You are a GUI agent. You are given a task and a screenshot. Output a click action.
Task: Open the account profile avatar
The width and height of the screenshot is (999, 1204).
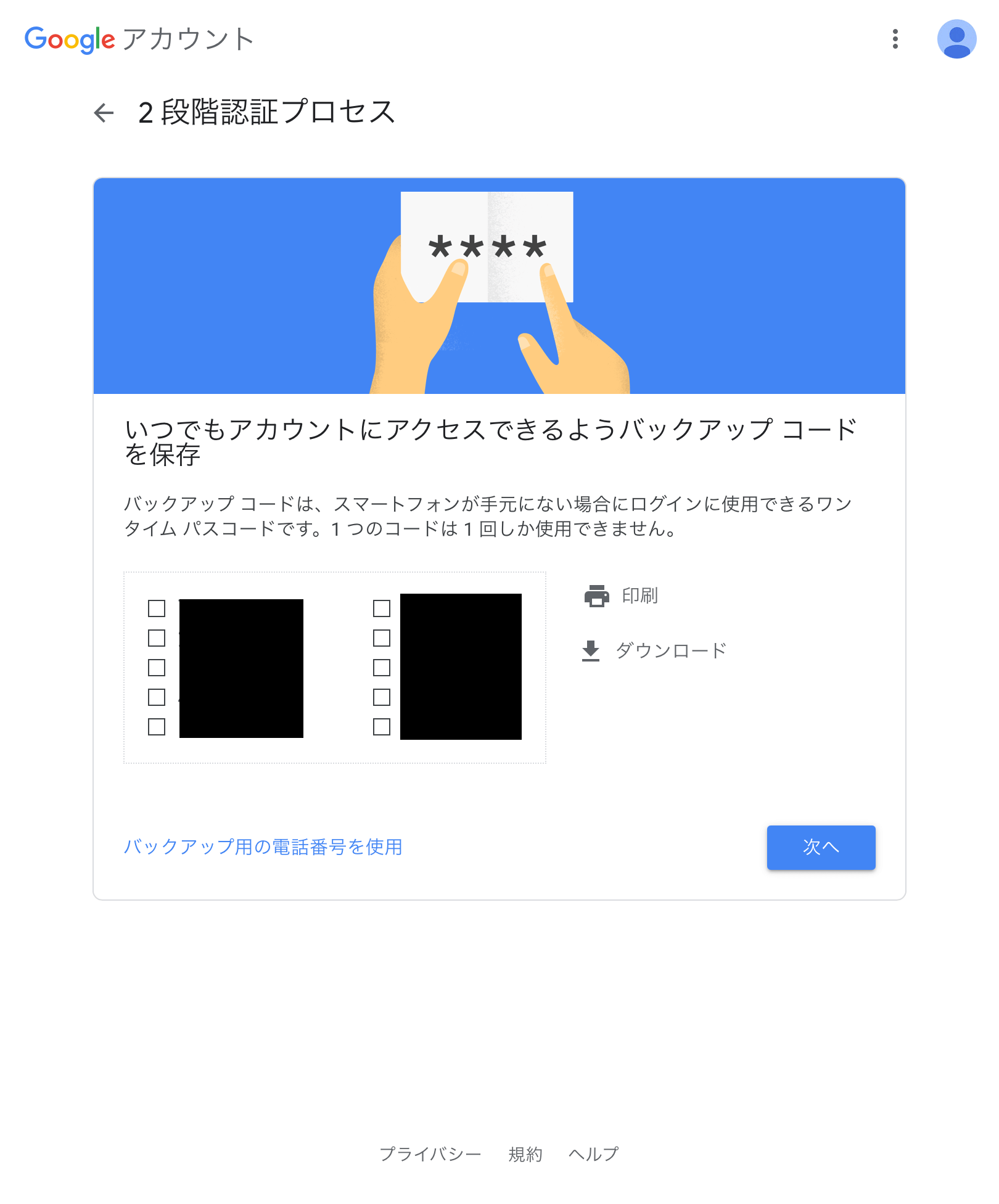956,39
